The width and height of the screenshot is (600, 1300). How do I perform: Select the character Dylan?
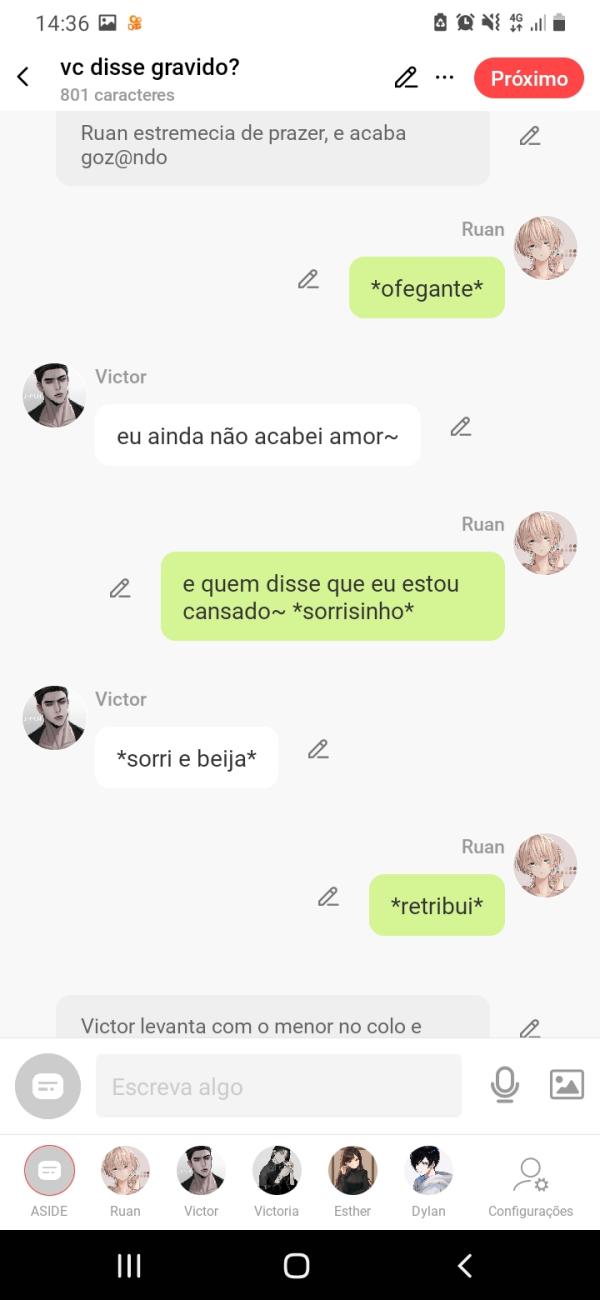428,1170
